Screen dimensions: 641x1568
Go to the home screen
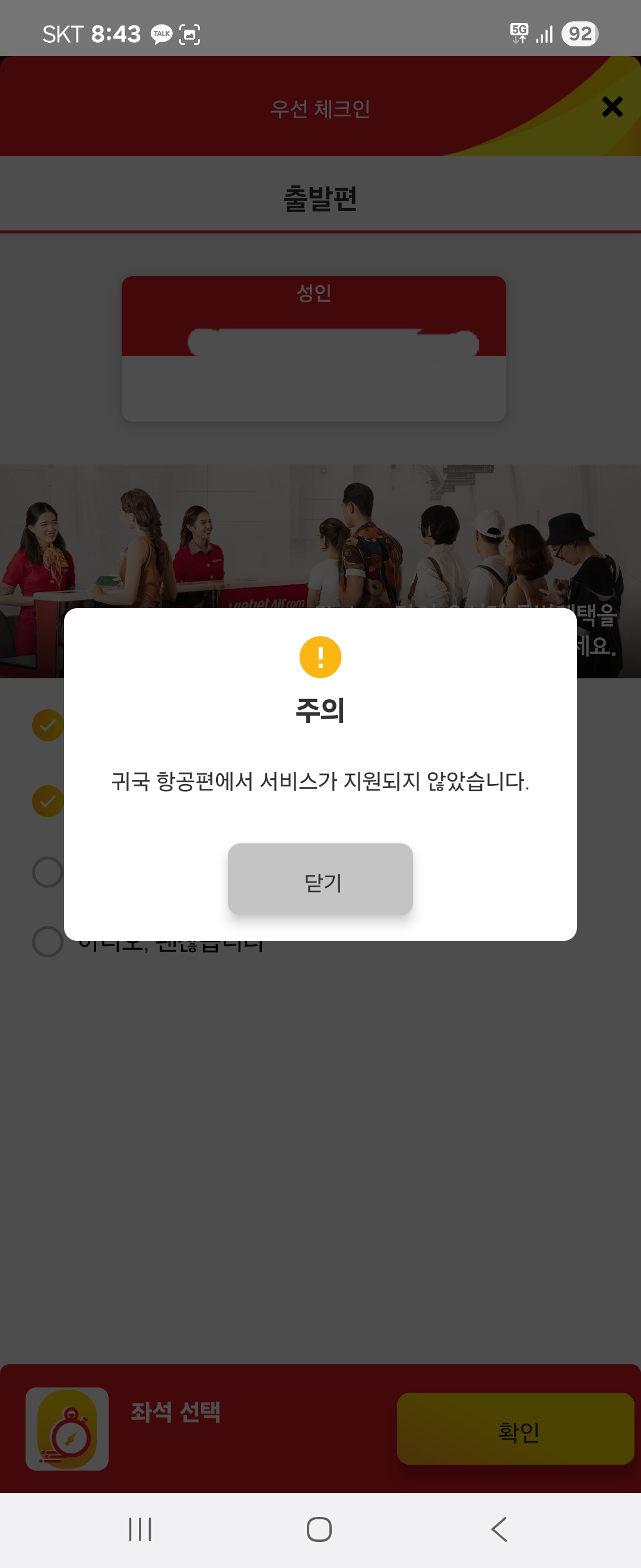point(319,1529)
